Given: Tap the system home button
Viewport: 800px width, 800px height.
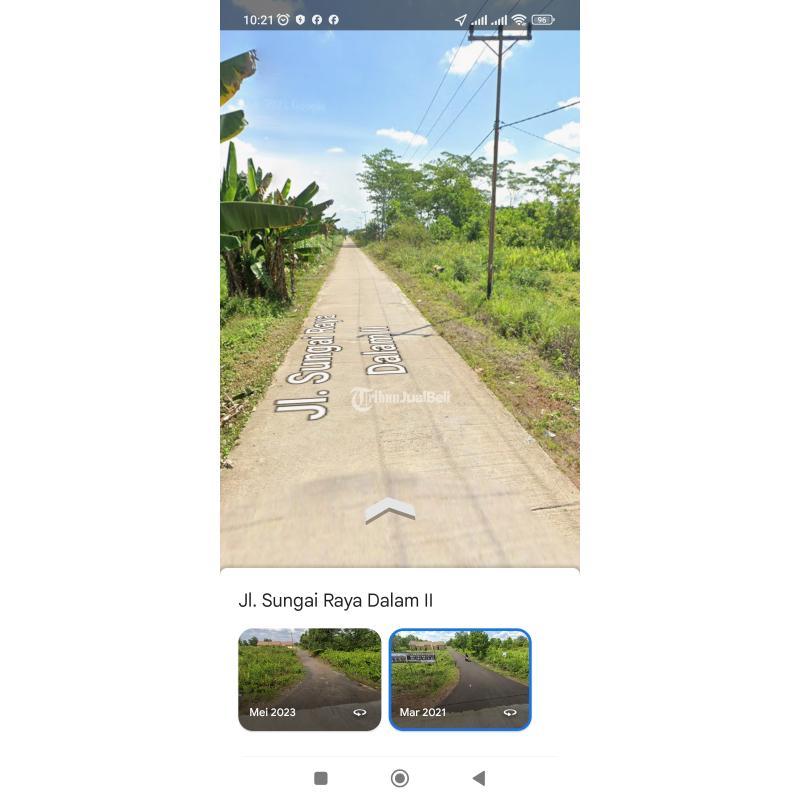Looking at the screenshot, I should [x=400, y=778].
